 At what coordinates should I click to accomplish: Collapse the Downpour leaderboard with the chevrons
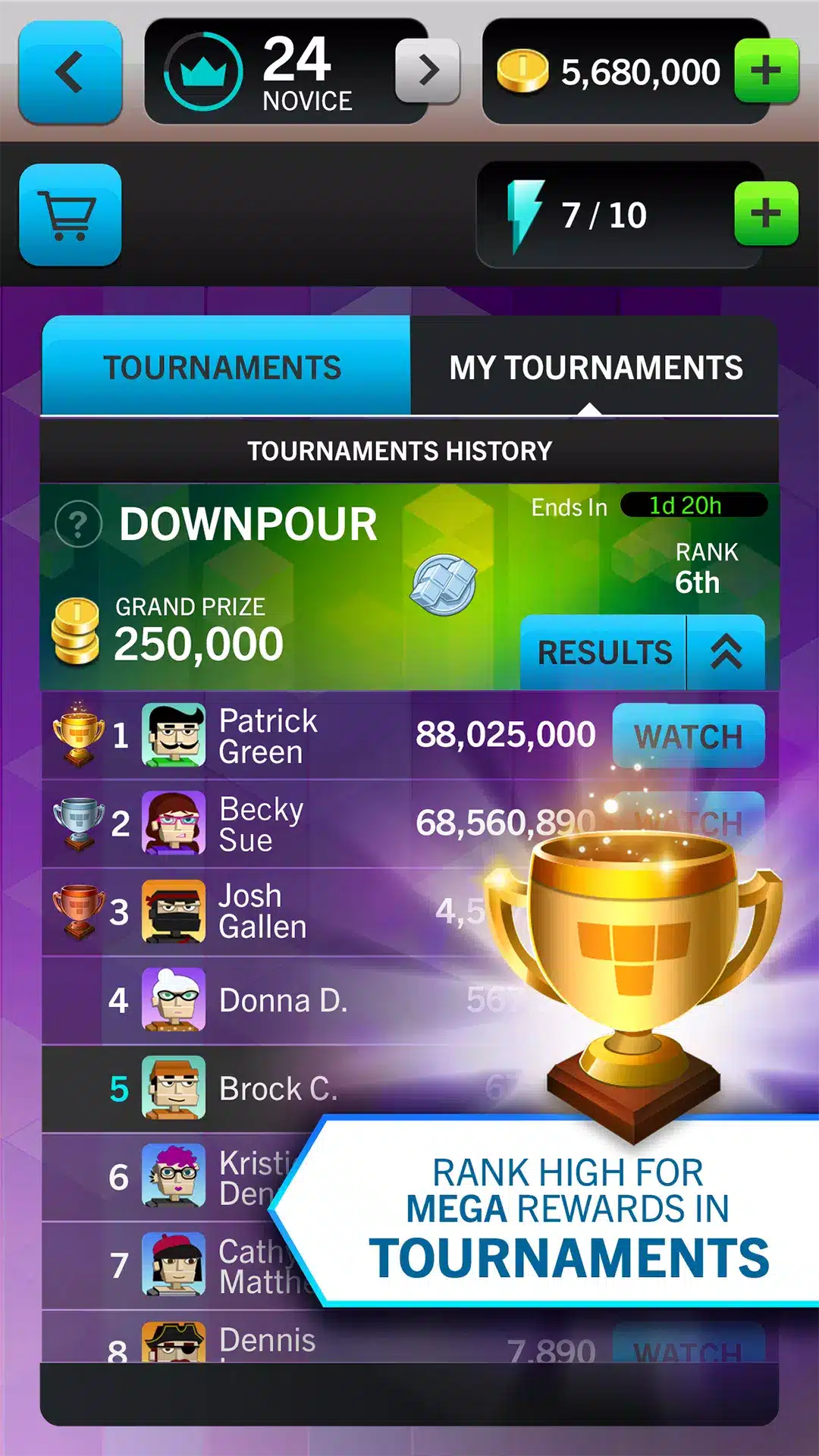[726, 653]
